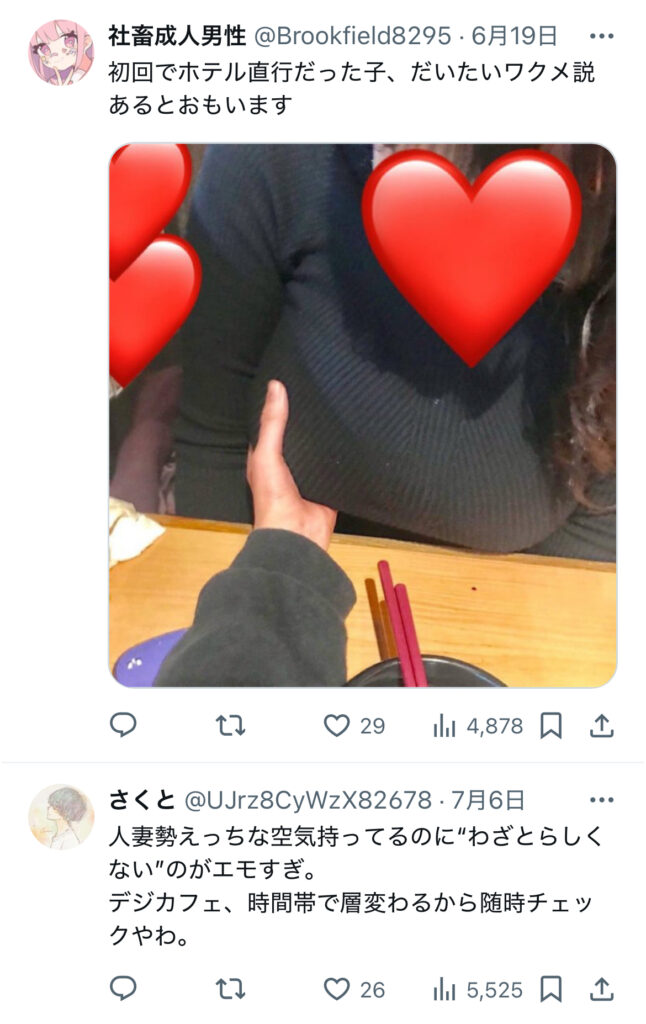The height and width of the screenshot is (1024, 646).
Task: View analytics for 社畜成人男性's post
Action: tap(445, 726)
